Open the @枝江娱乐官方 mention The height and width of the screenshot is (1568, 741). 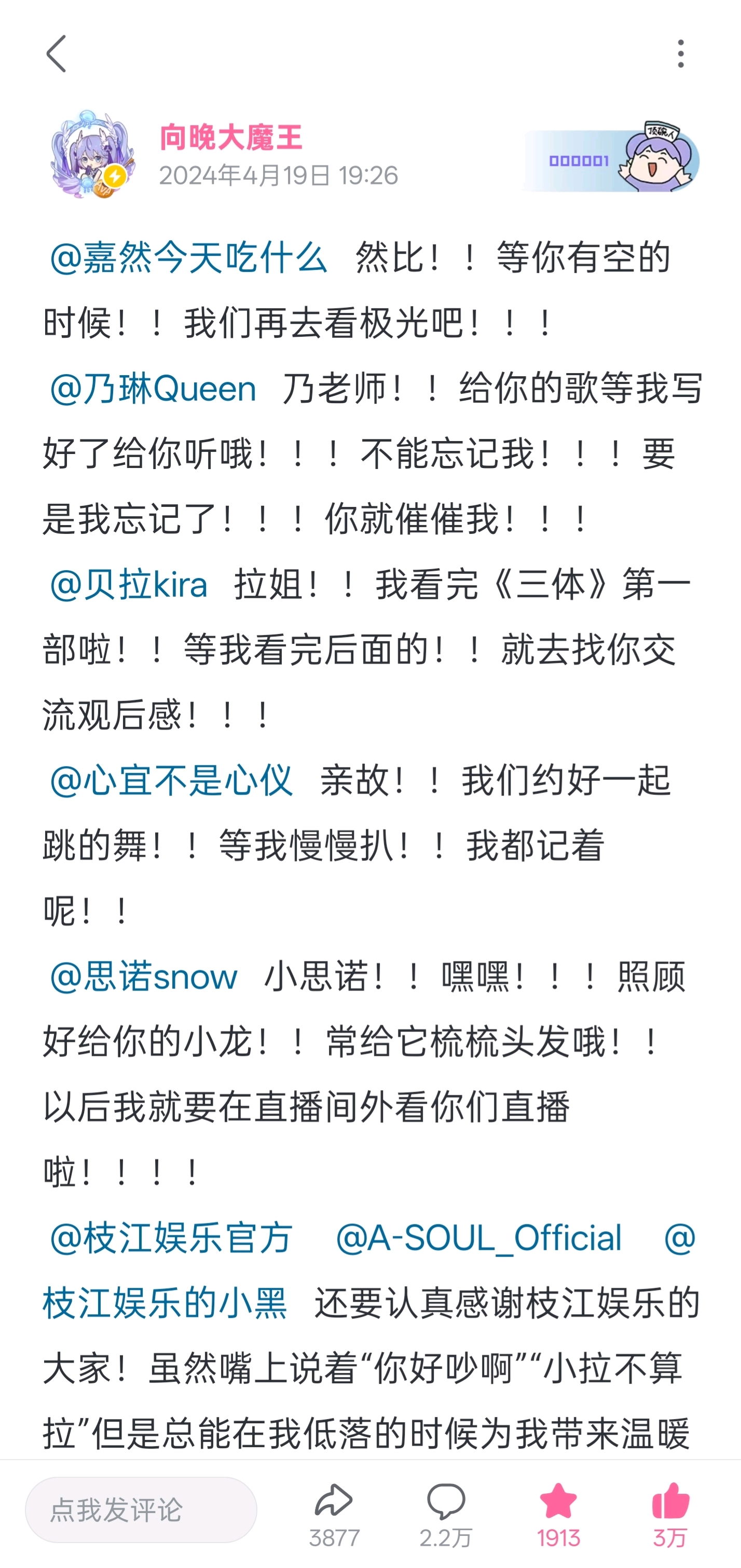171,1238
